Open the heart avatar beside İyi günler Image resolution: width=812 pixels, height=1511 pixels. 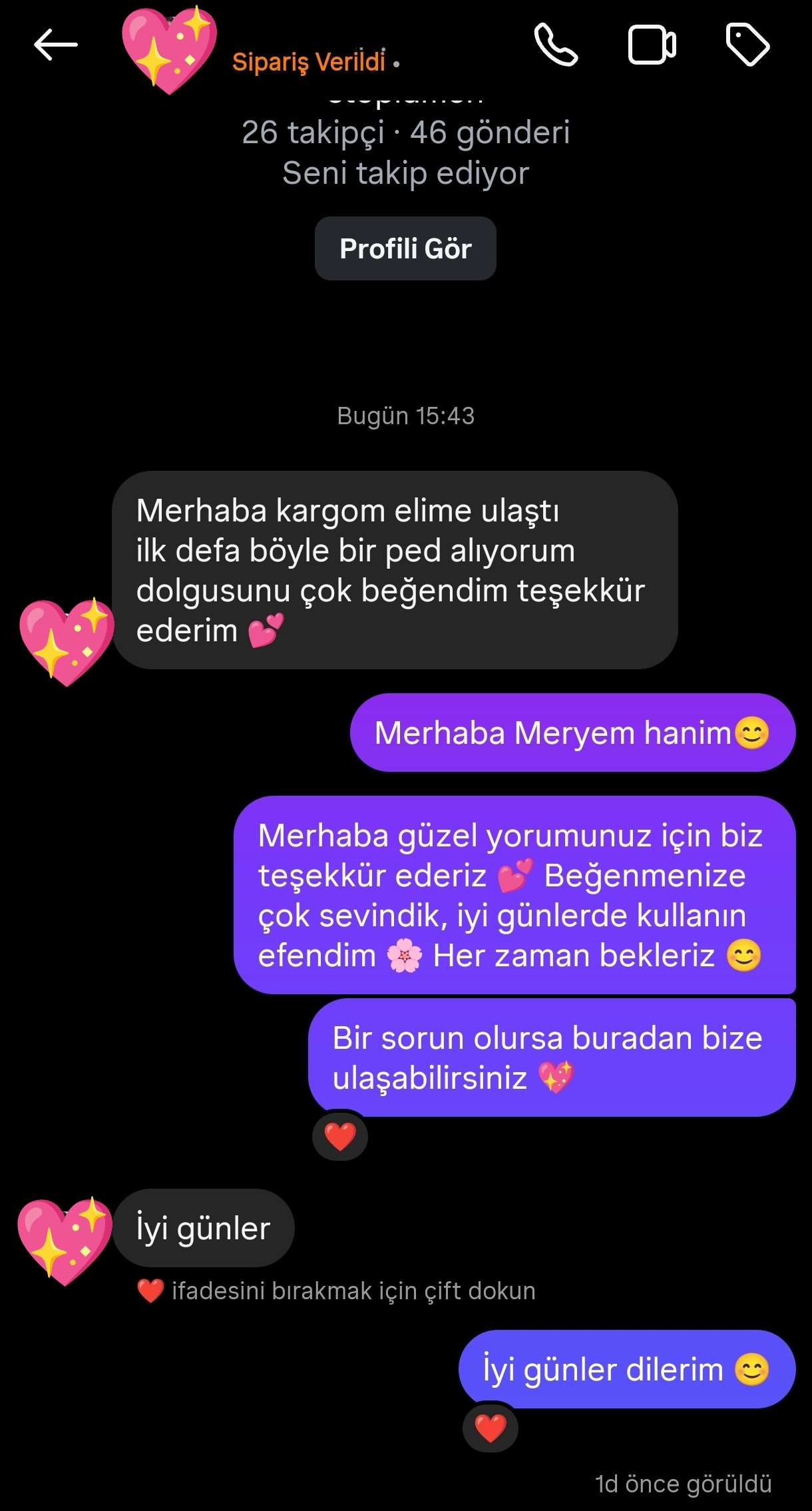click(x=65, y=1241)
